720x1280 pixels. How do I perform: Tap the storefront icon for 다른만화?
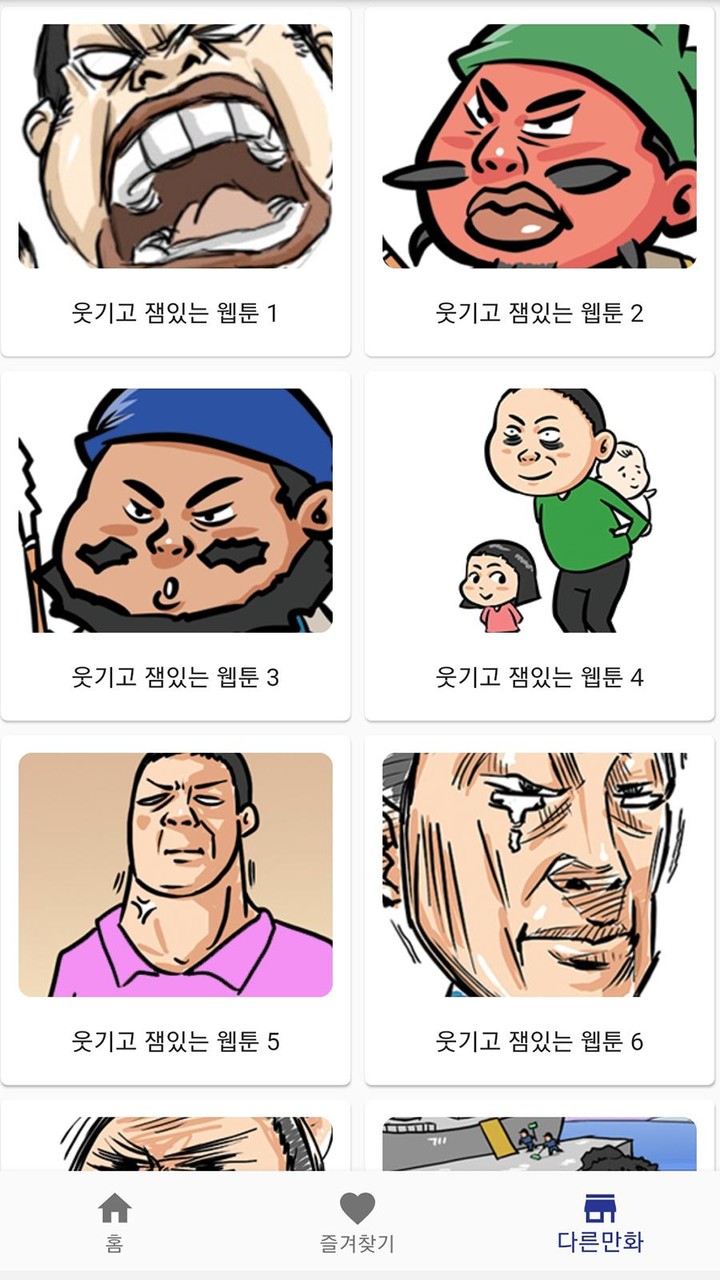pos(598,1209)
